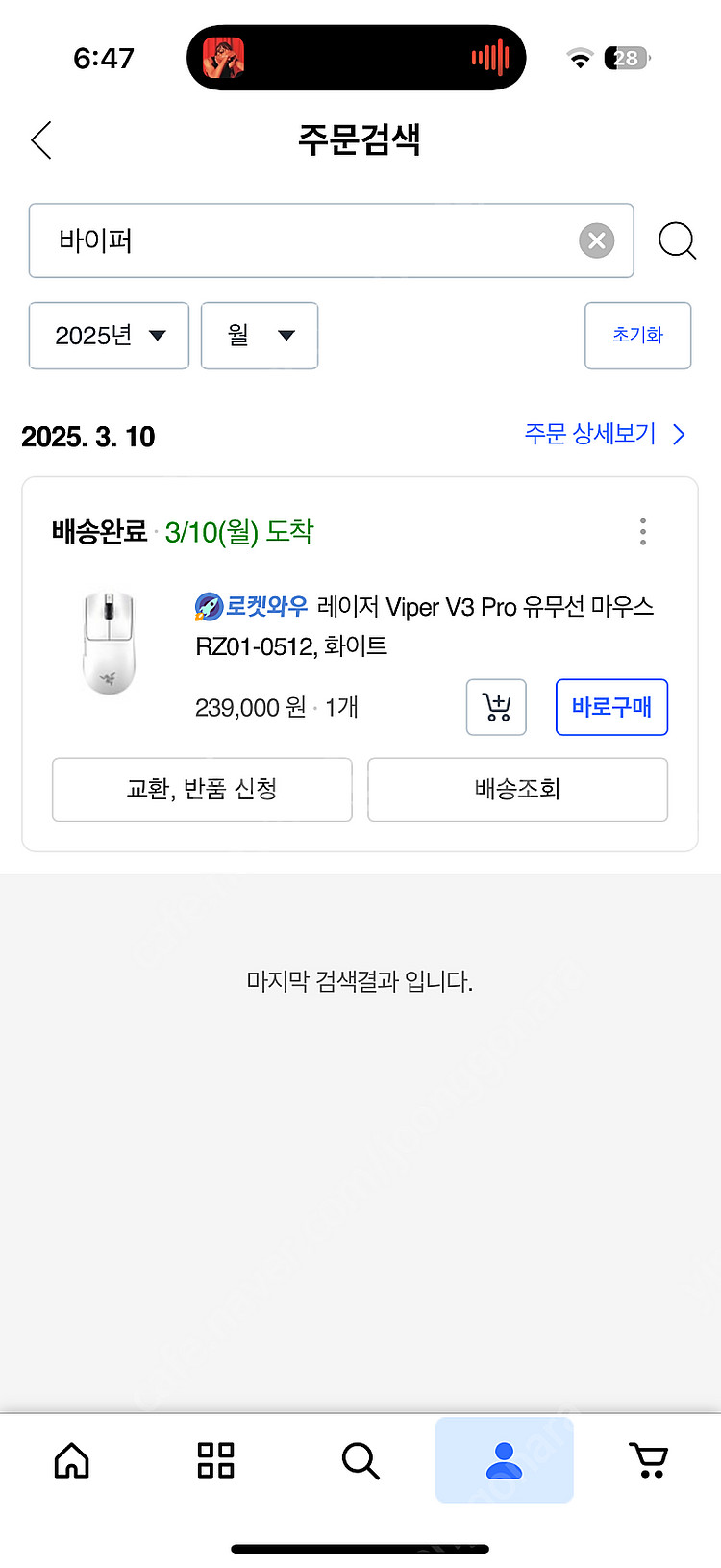Tap the magnifier icon to run the search

(x=678, y=240)
